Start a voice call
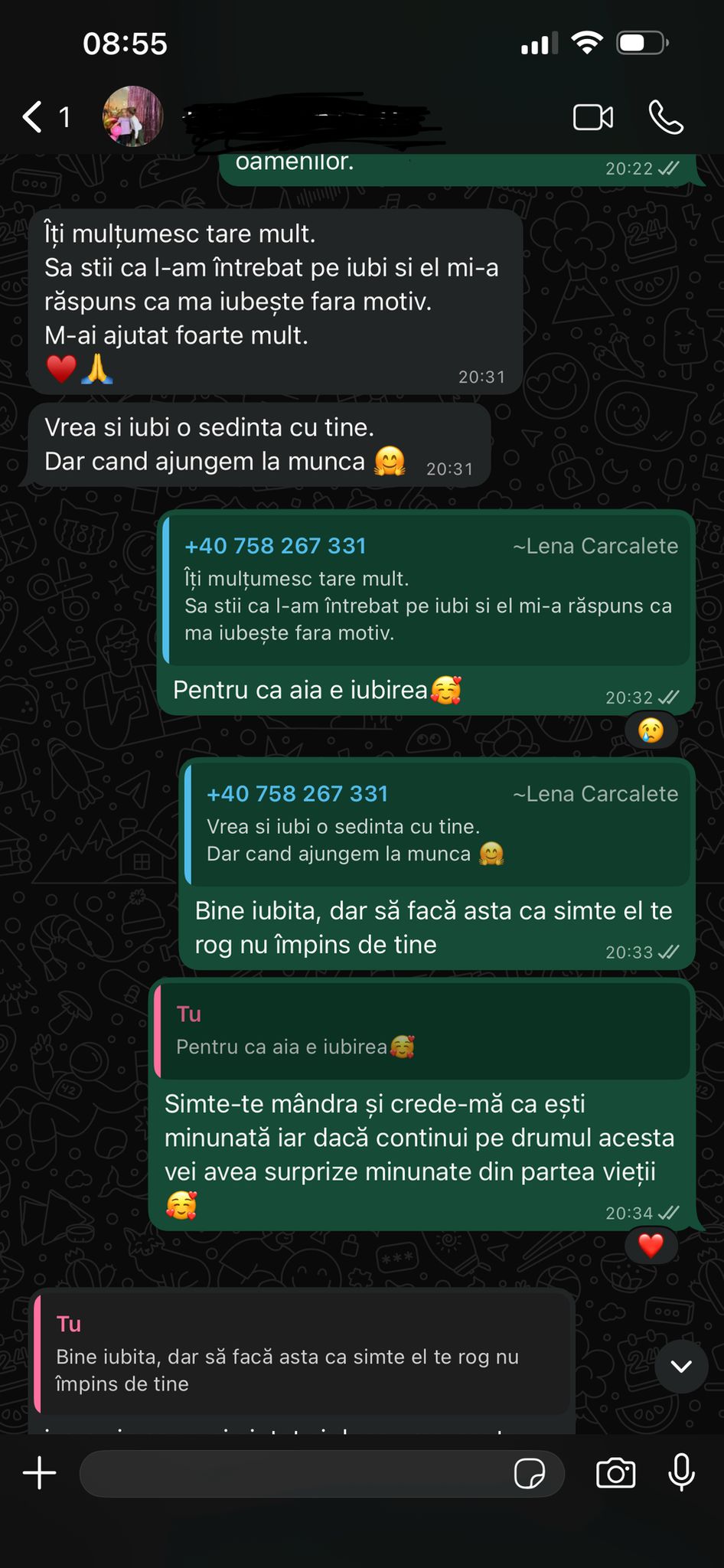724x1568 pixels. 667,116
